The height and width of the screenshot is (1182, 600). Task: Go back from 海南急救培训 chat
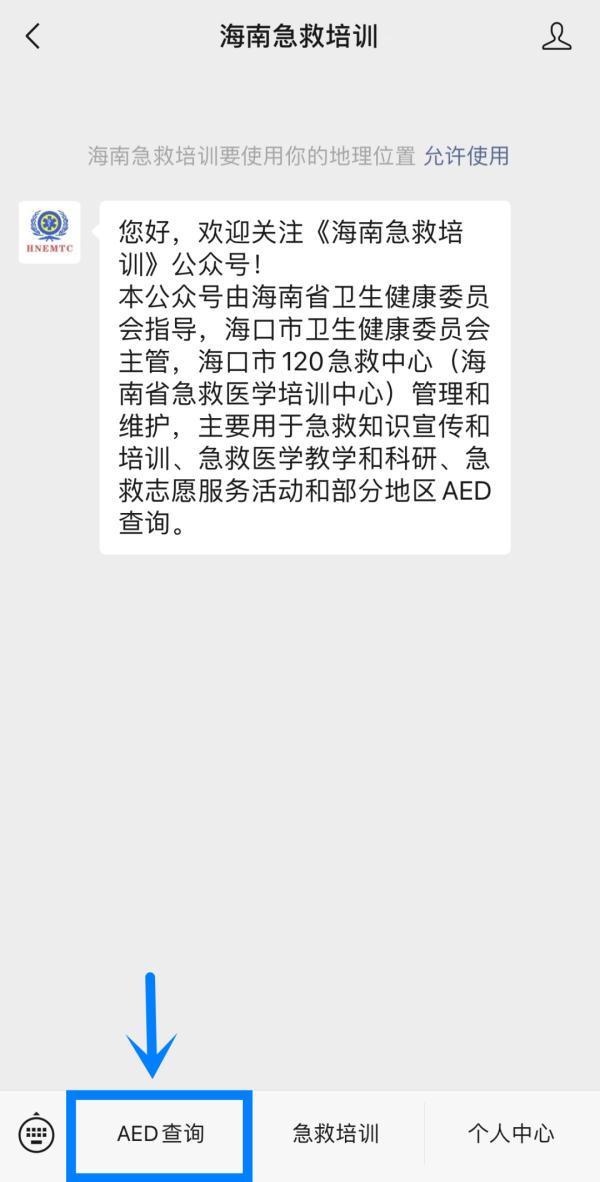(34, 38)
